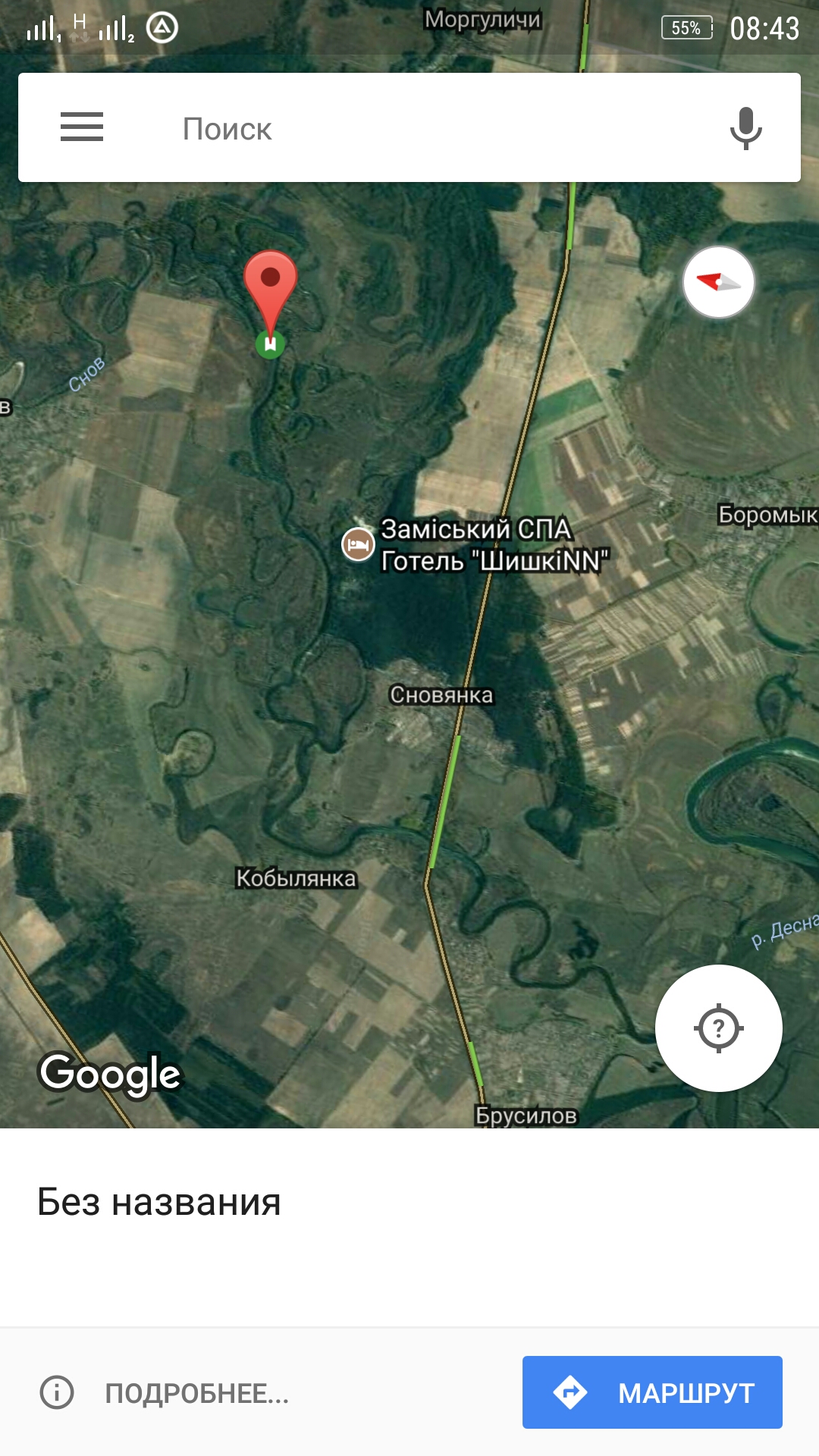Center map on my location

click(x=718, y=1028)
